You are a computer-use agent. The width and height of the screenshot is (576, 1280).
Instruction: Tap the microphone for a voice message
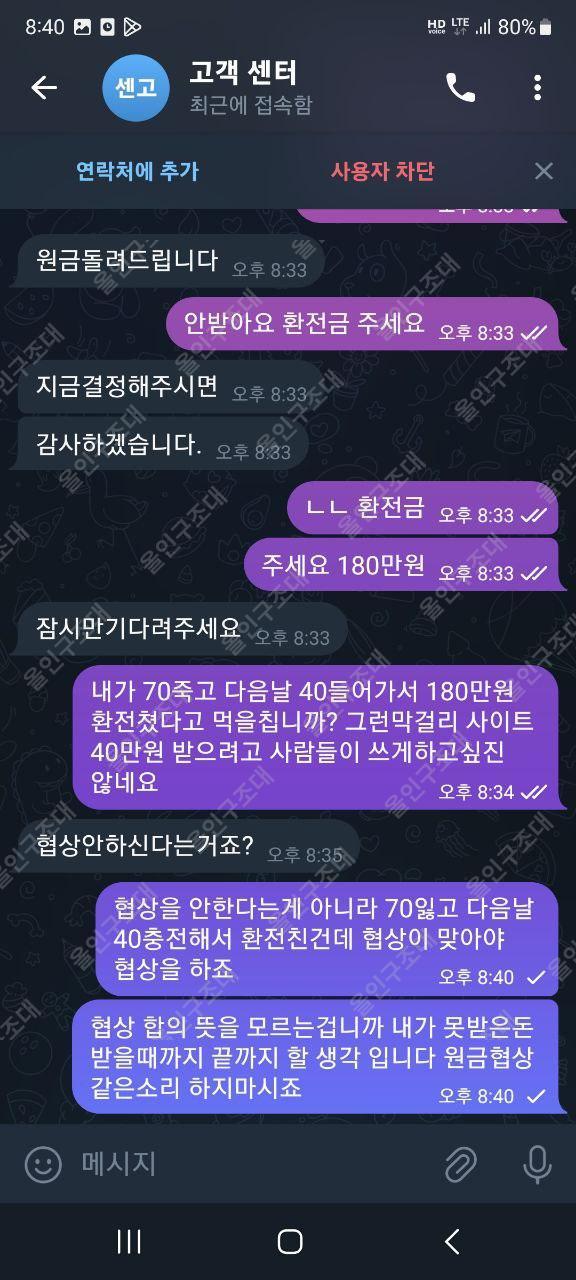point(537,1164)
